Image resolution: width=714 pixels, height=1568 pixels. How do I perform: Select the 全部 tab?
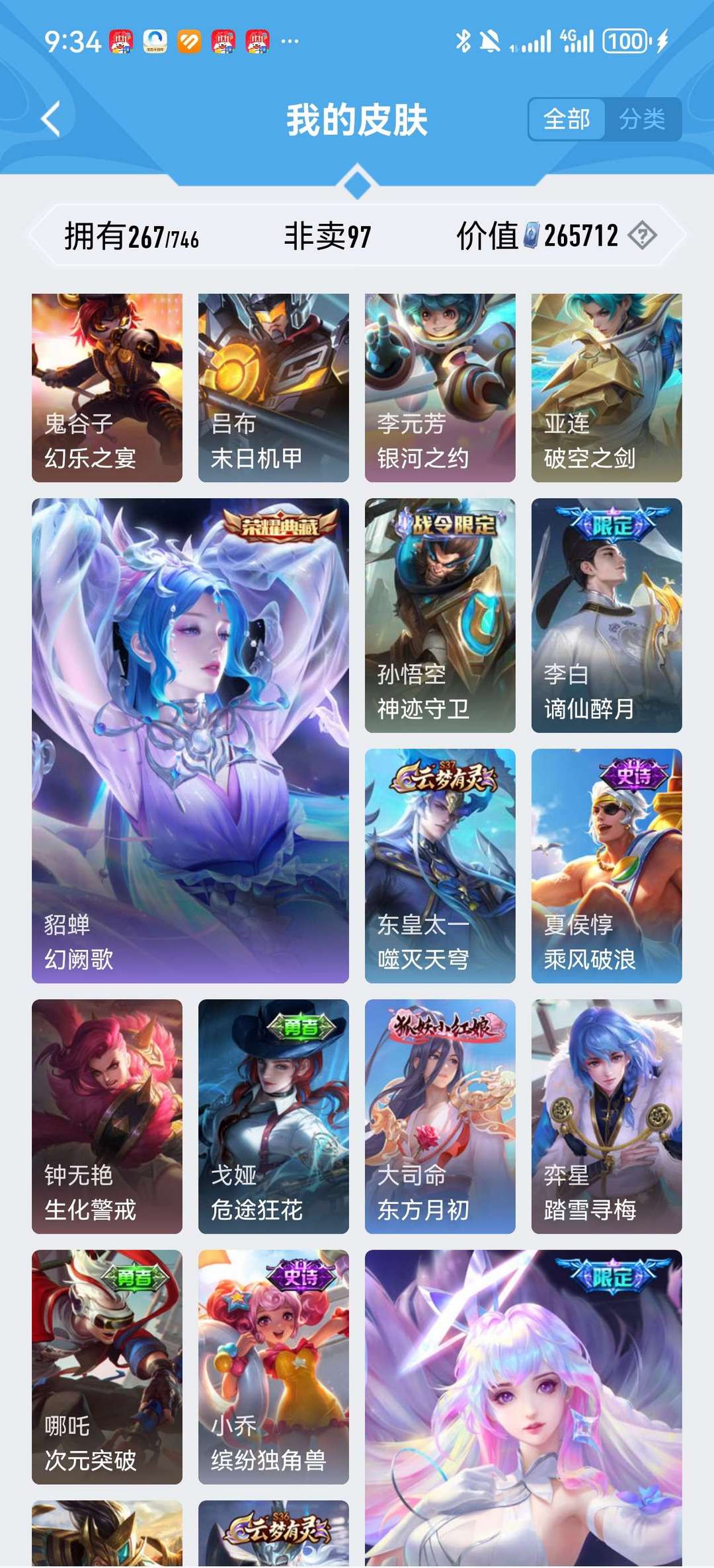click(567, 120)
